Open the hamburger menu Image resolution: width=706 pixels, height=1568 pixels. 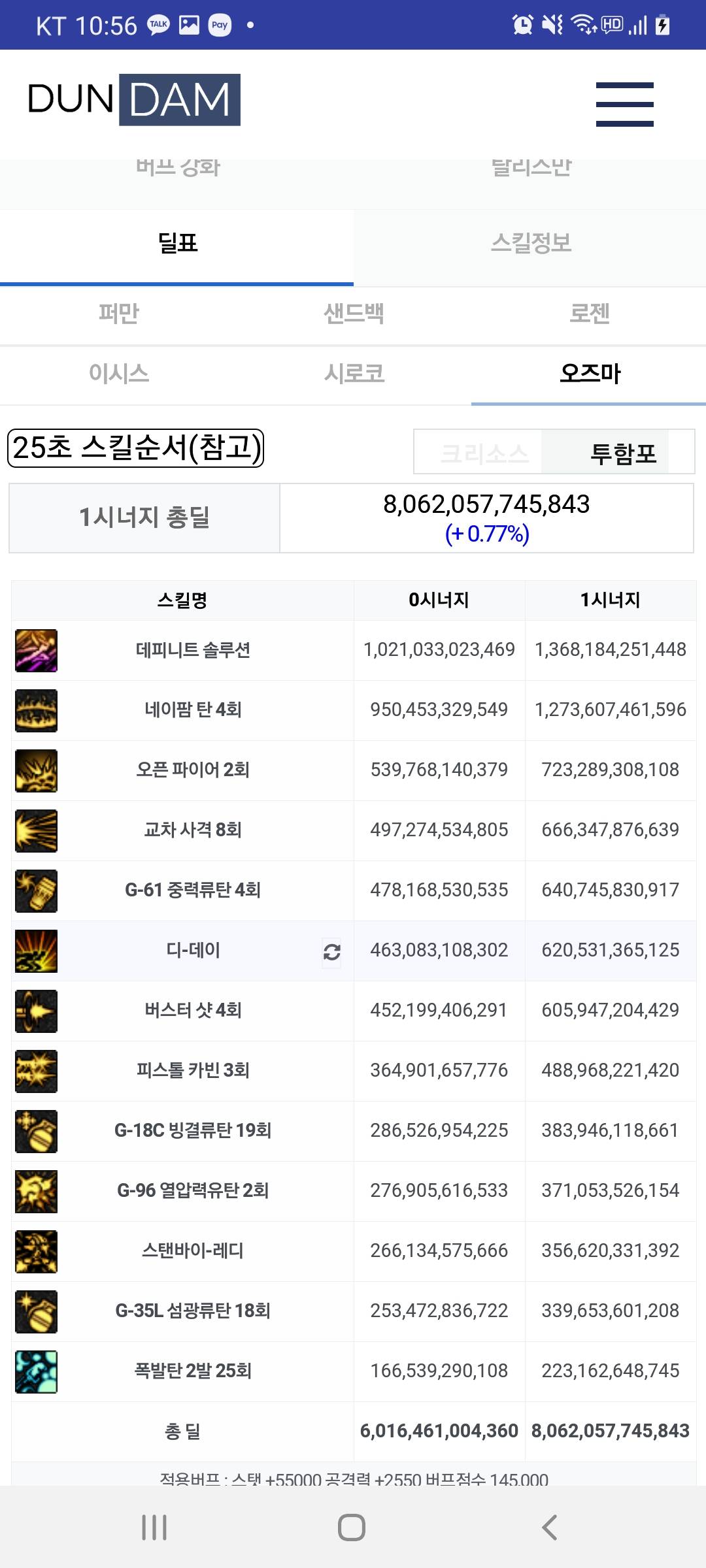click(x=624, y=104)
